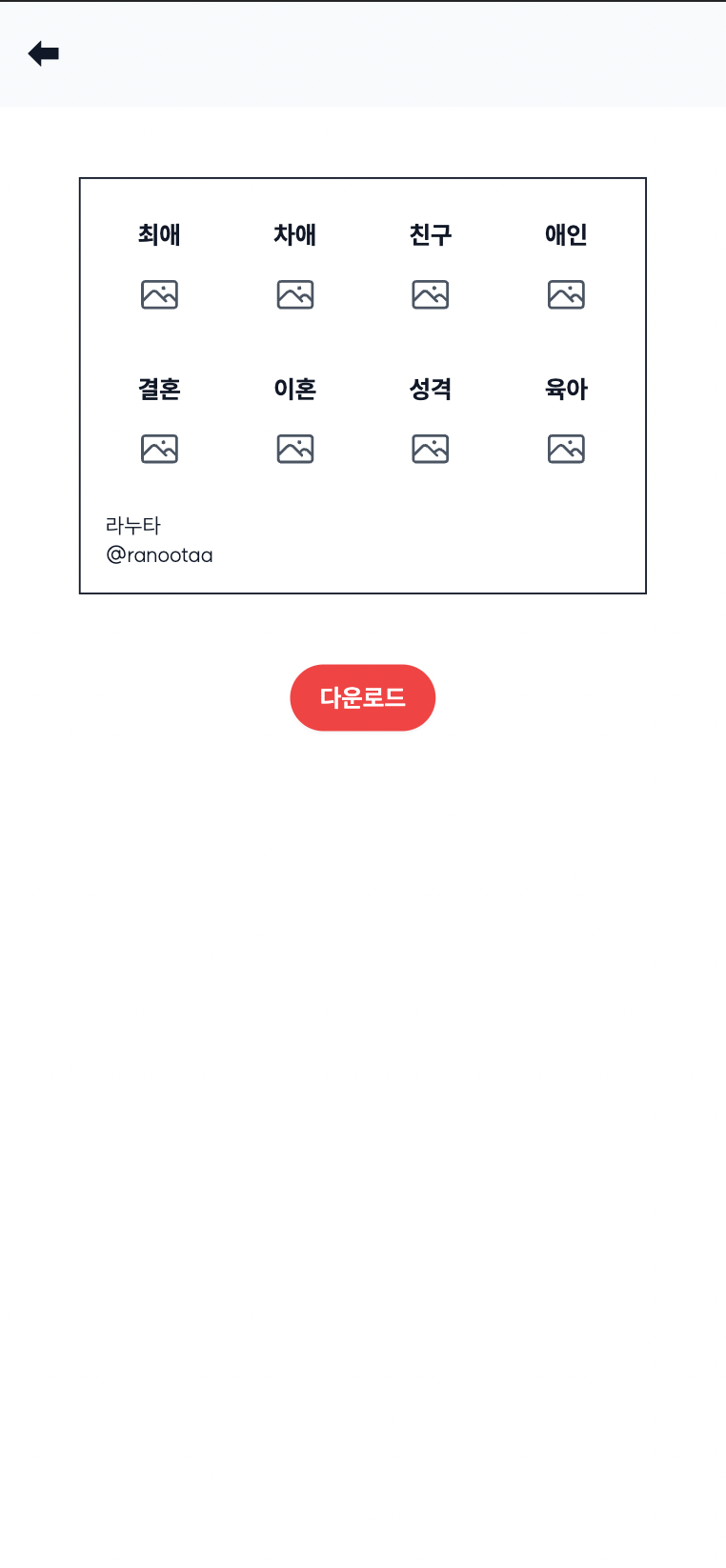Click the 애인 image placeholder icon
This screenshot has height=1568, width=726.
tap(566, 294)
